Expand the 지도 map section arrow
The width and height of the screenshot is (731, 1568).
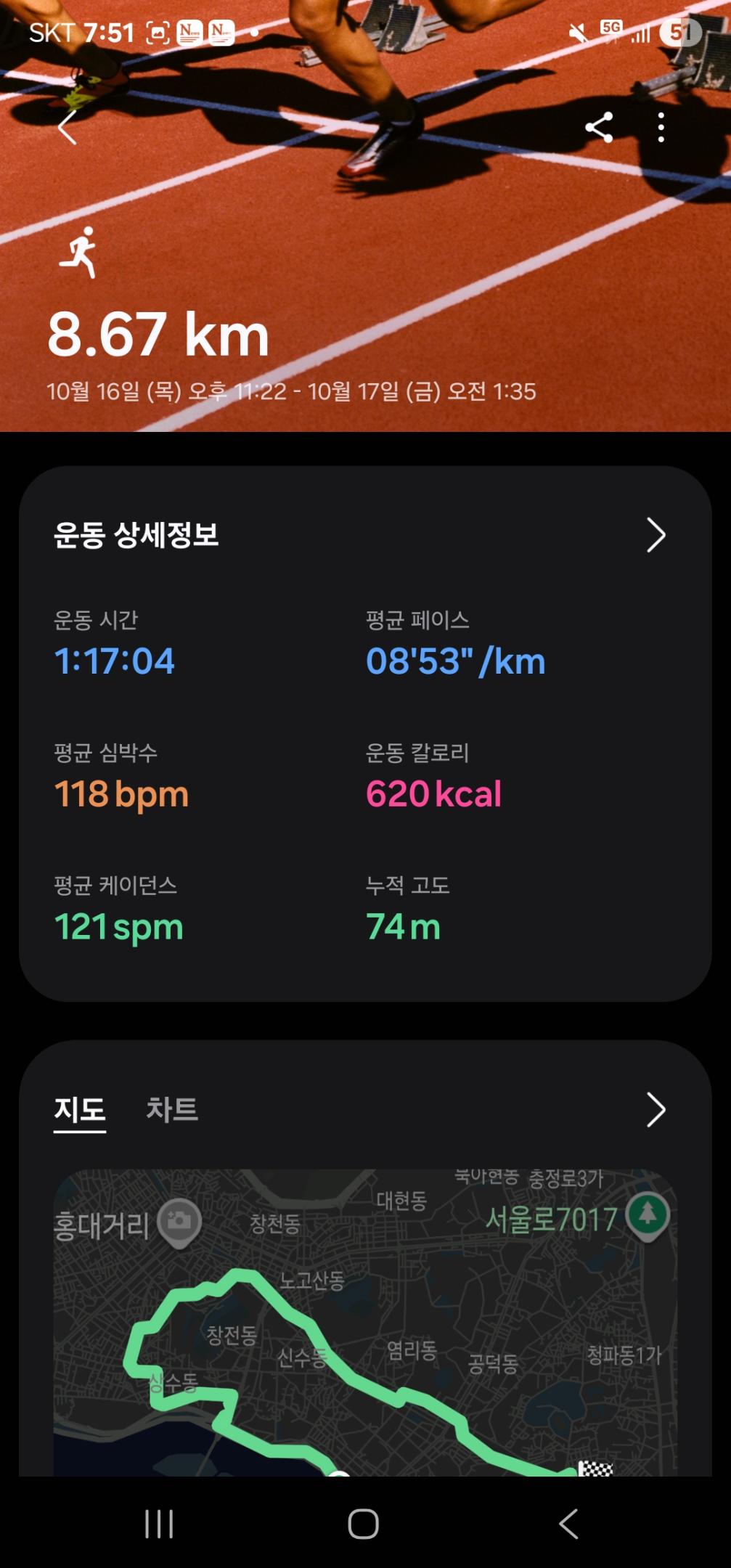(657, 1110)
